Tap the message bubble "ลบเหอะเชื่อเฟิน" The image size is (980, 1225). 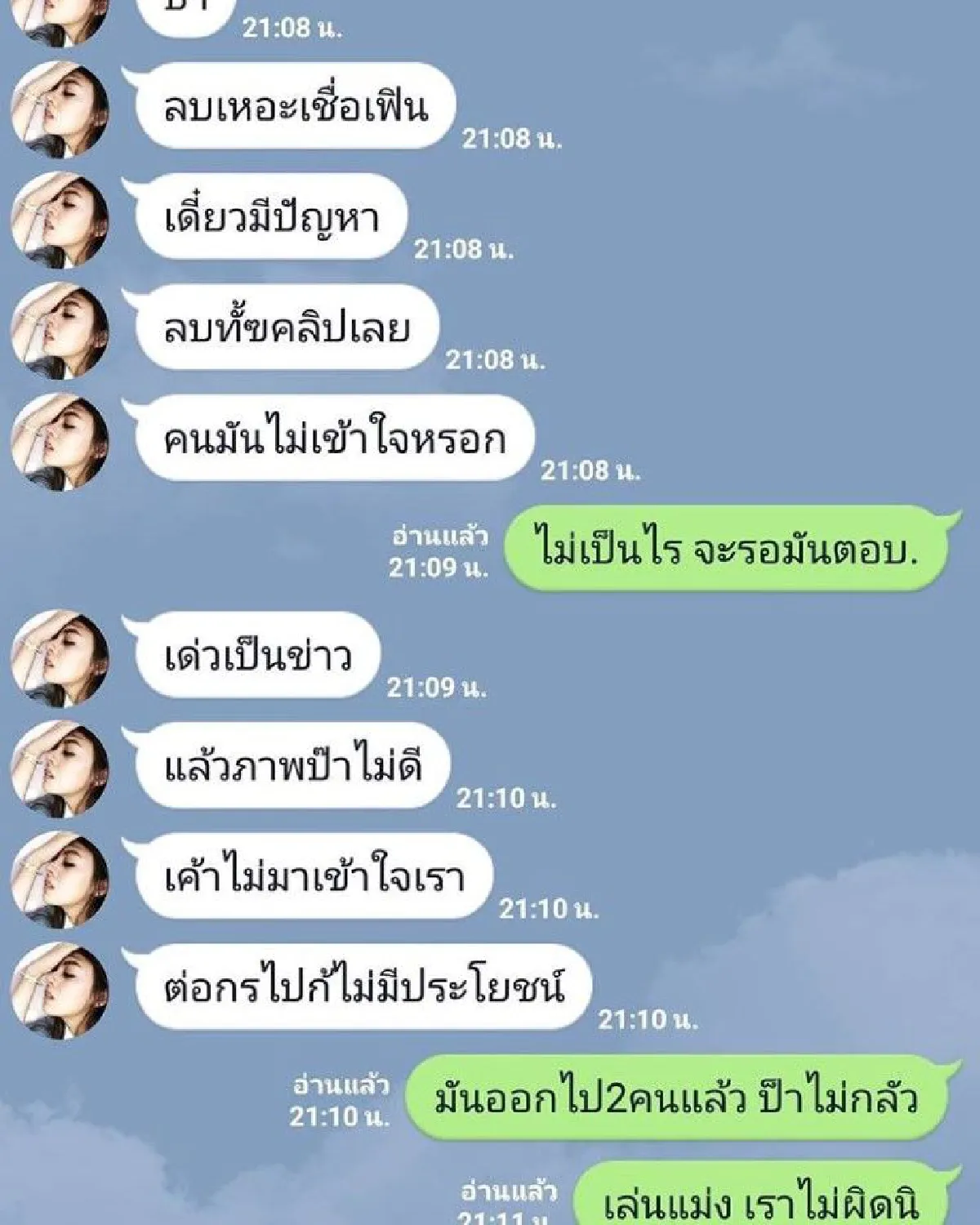[294, 106]
